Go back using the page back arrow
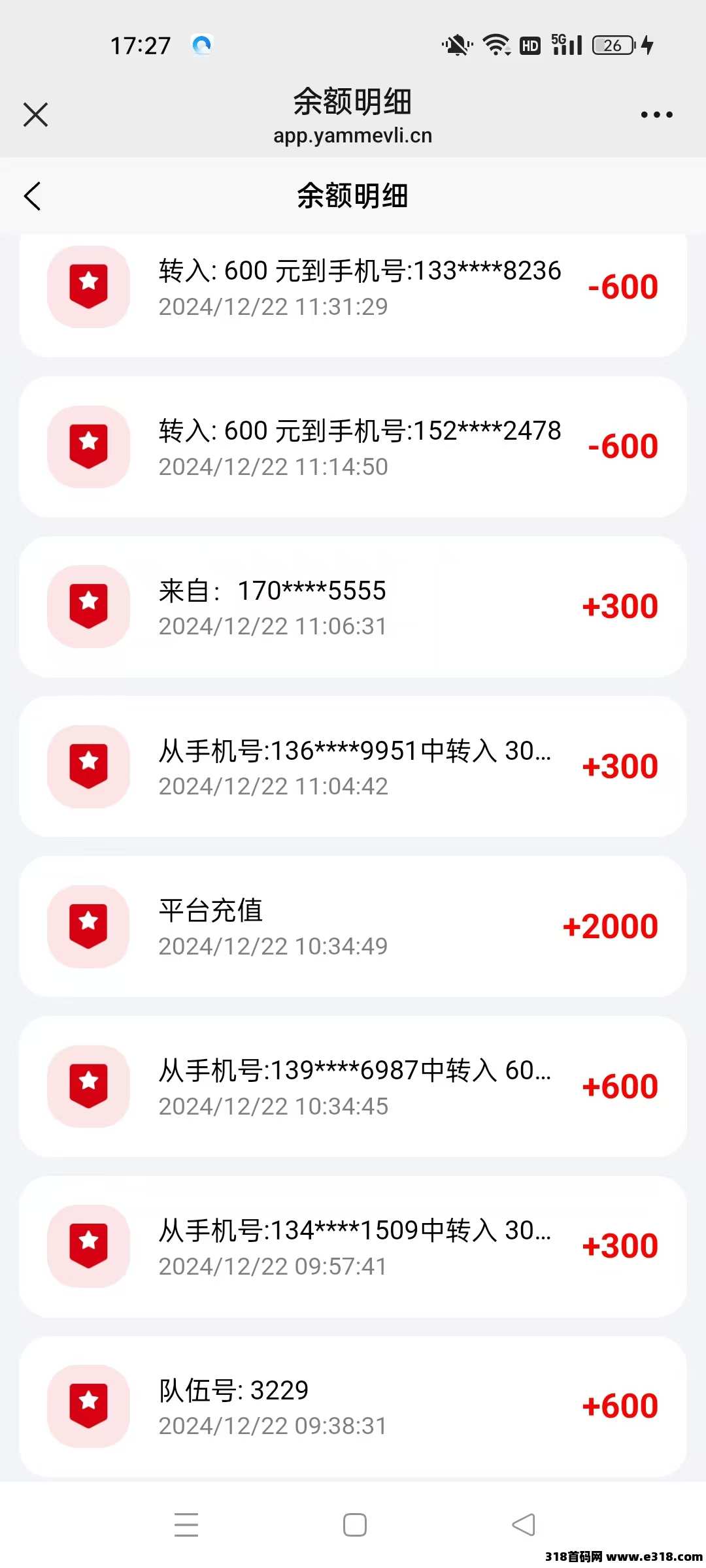 tap(32, 196)
